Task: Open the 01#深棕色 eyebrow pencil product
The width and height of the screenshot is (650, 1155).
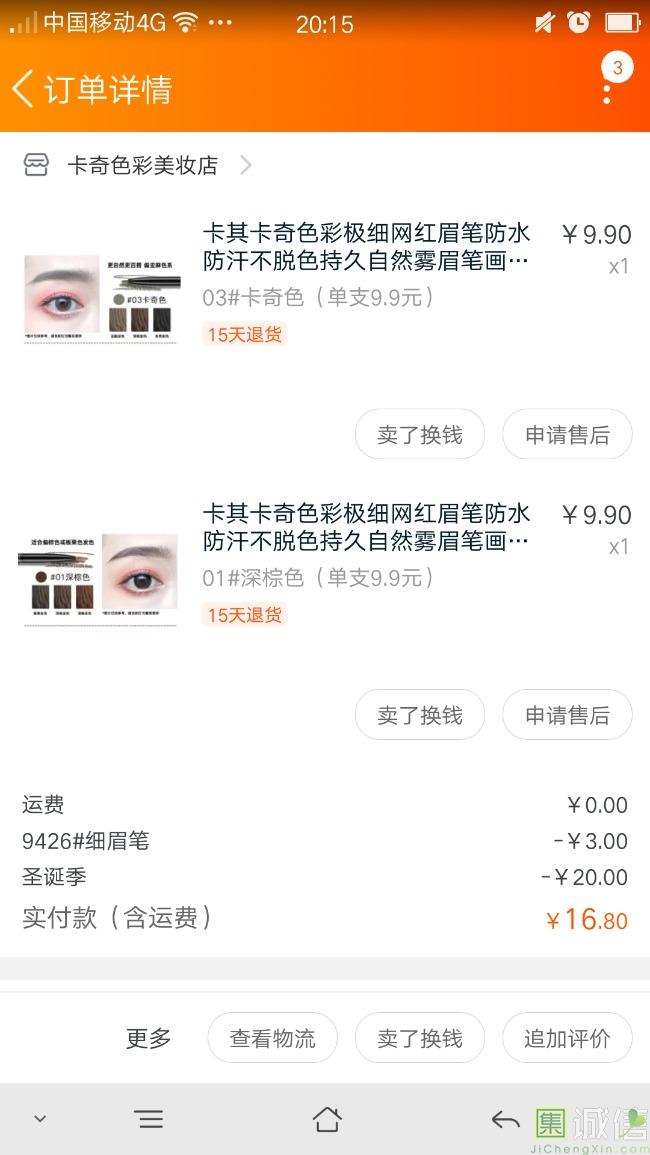Action: (366, 528)
